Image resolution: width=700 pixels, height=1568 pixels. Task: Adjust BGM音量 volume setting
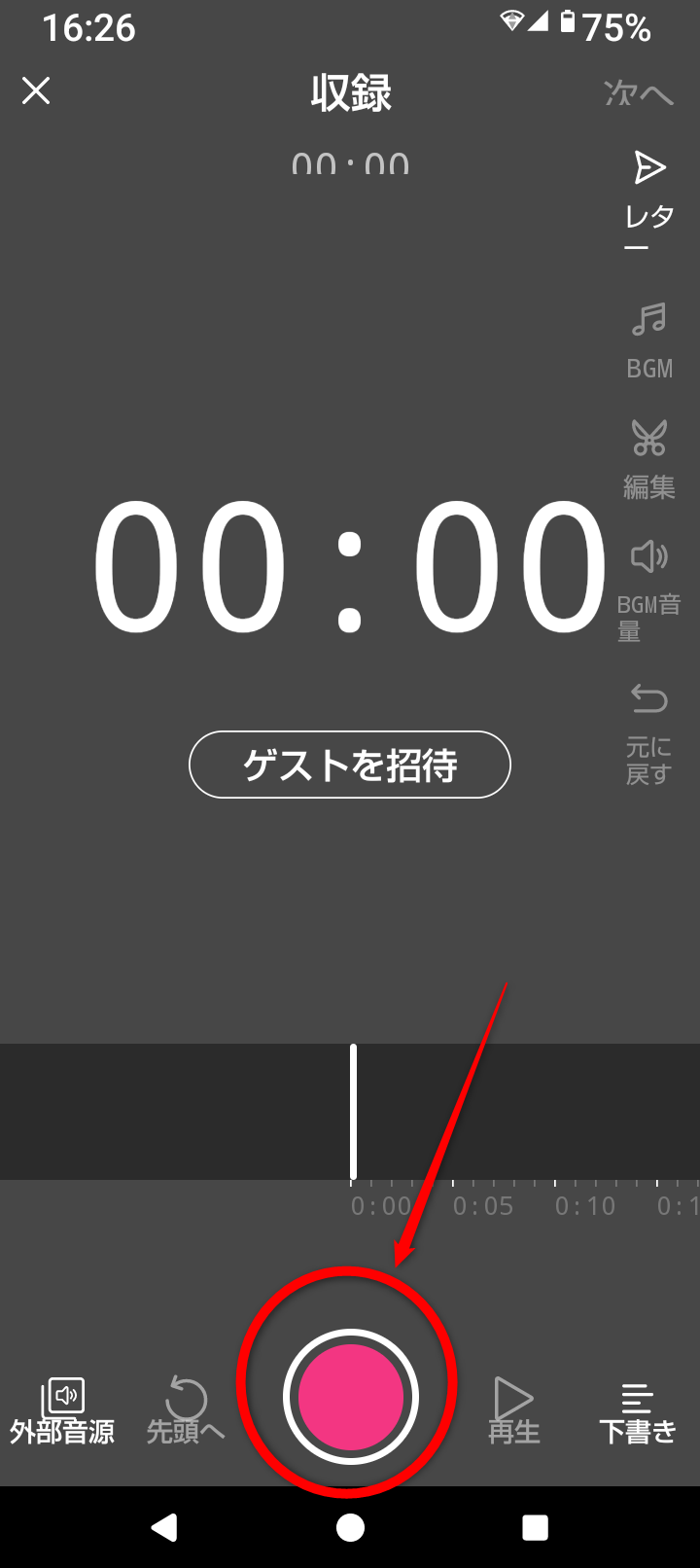click(x=648, y=588)
